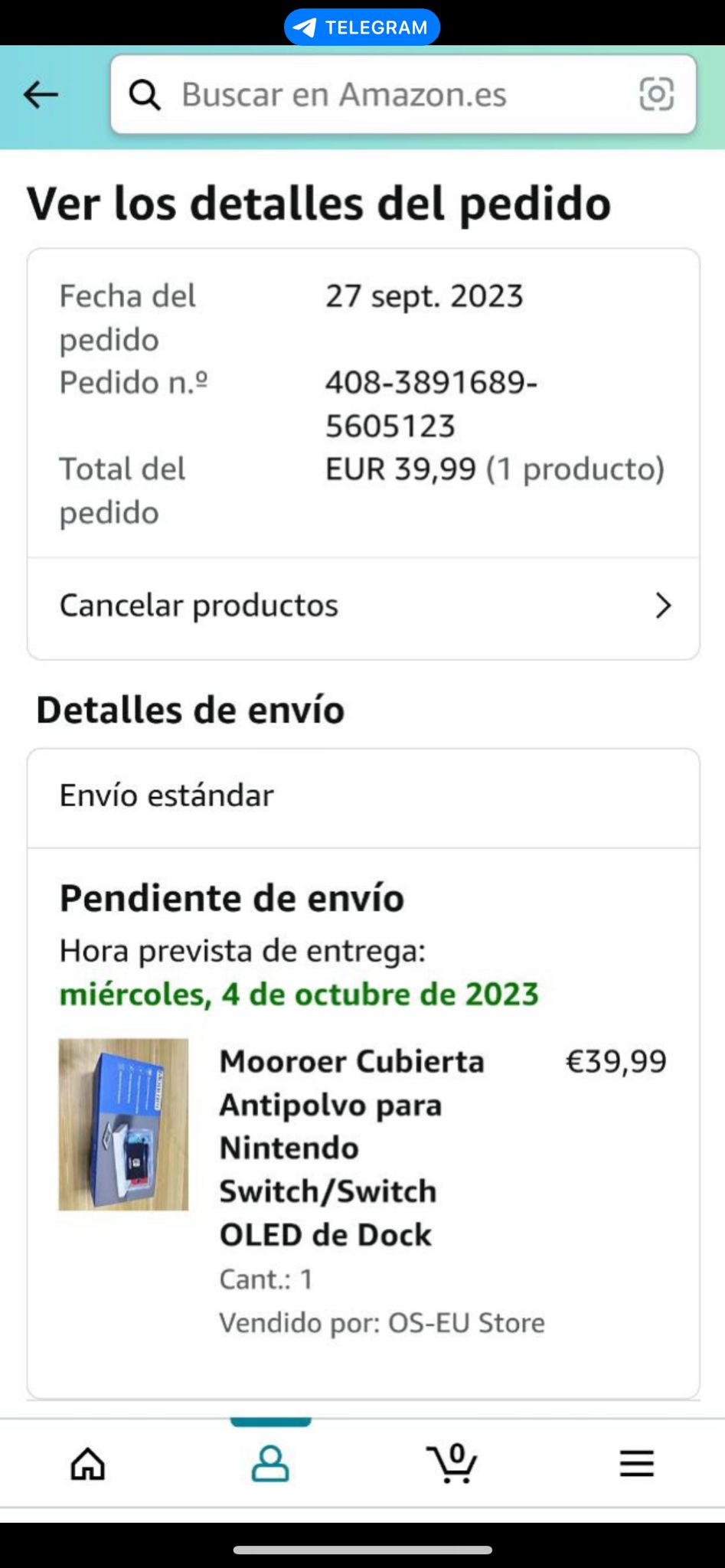Open the shopping cart tab

(x=452, y=1464)
